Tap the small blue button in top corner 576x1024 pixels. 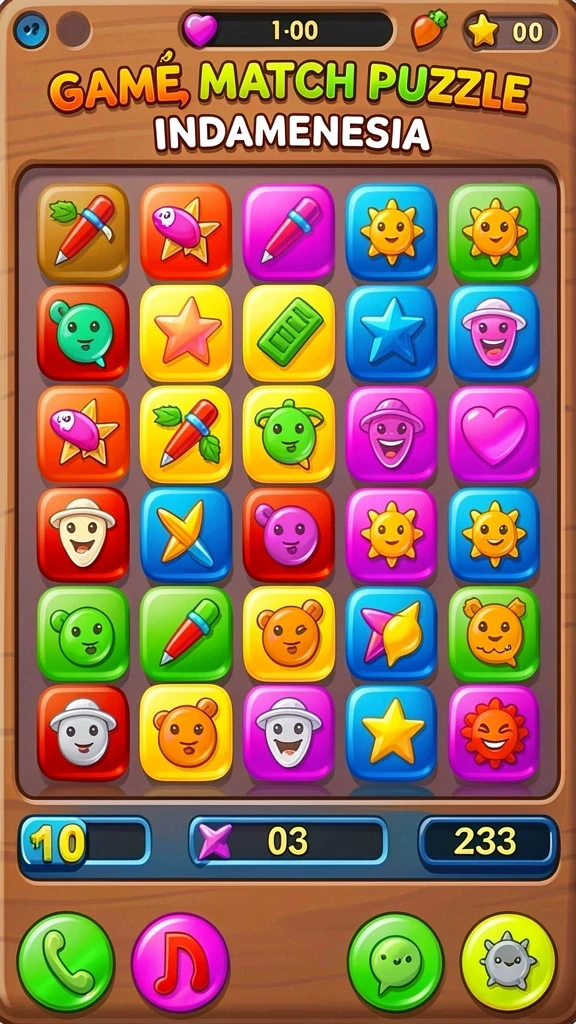31,30
